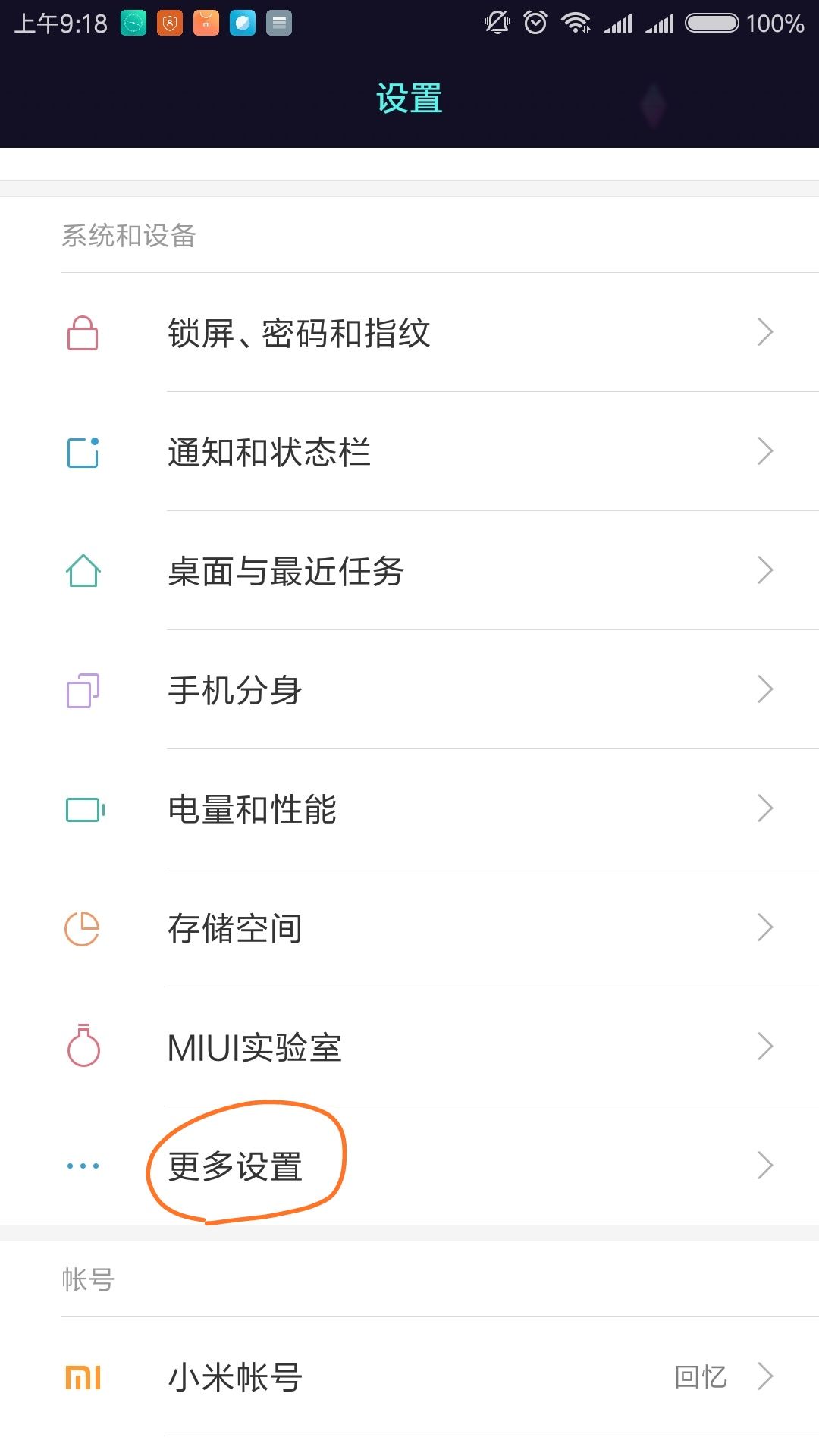The height and width of the screenshot is (1456, 819).
Task: Click the battery icon next to 电量和性能
Action: pyautogui.click(x=83, y=808)
